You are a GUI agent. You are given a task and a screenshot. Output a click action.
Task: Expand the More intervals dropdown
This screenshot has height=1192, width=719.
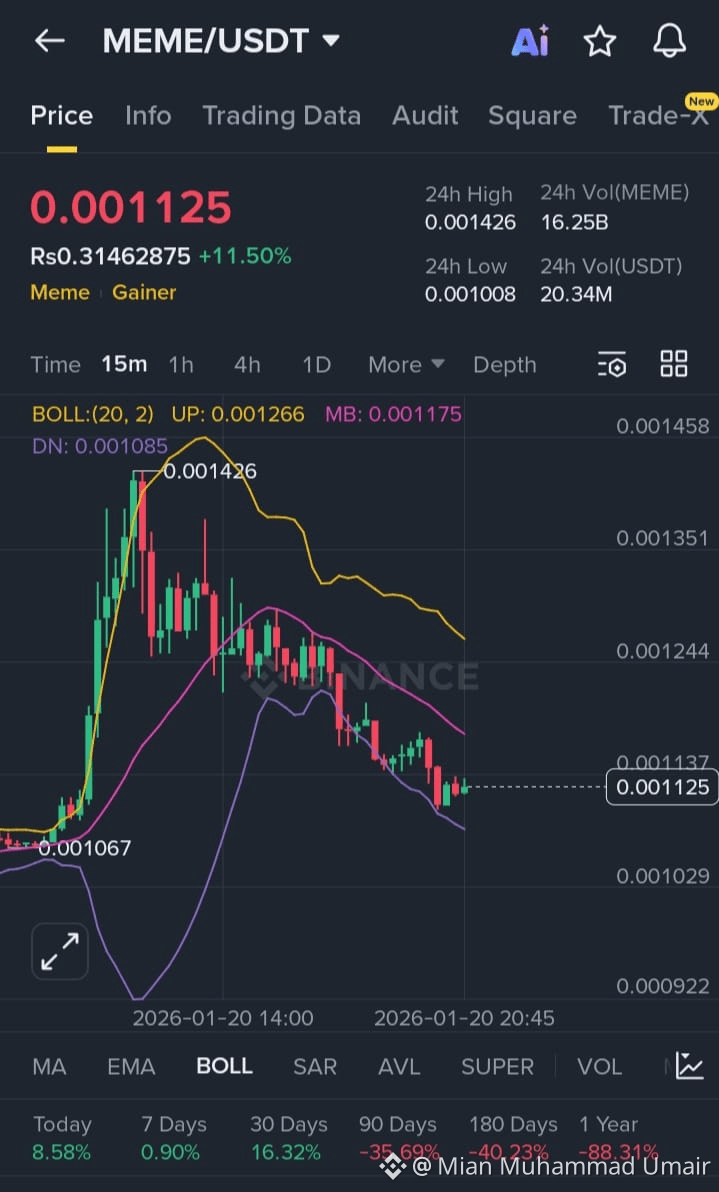pos(406,365)
